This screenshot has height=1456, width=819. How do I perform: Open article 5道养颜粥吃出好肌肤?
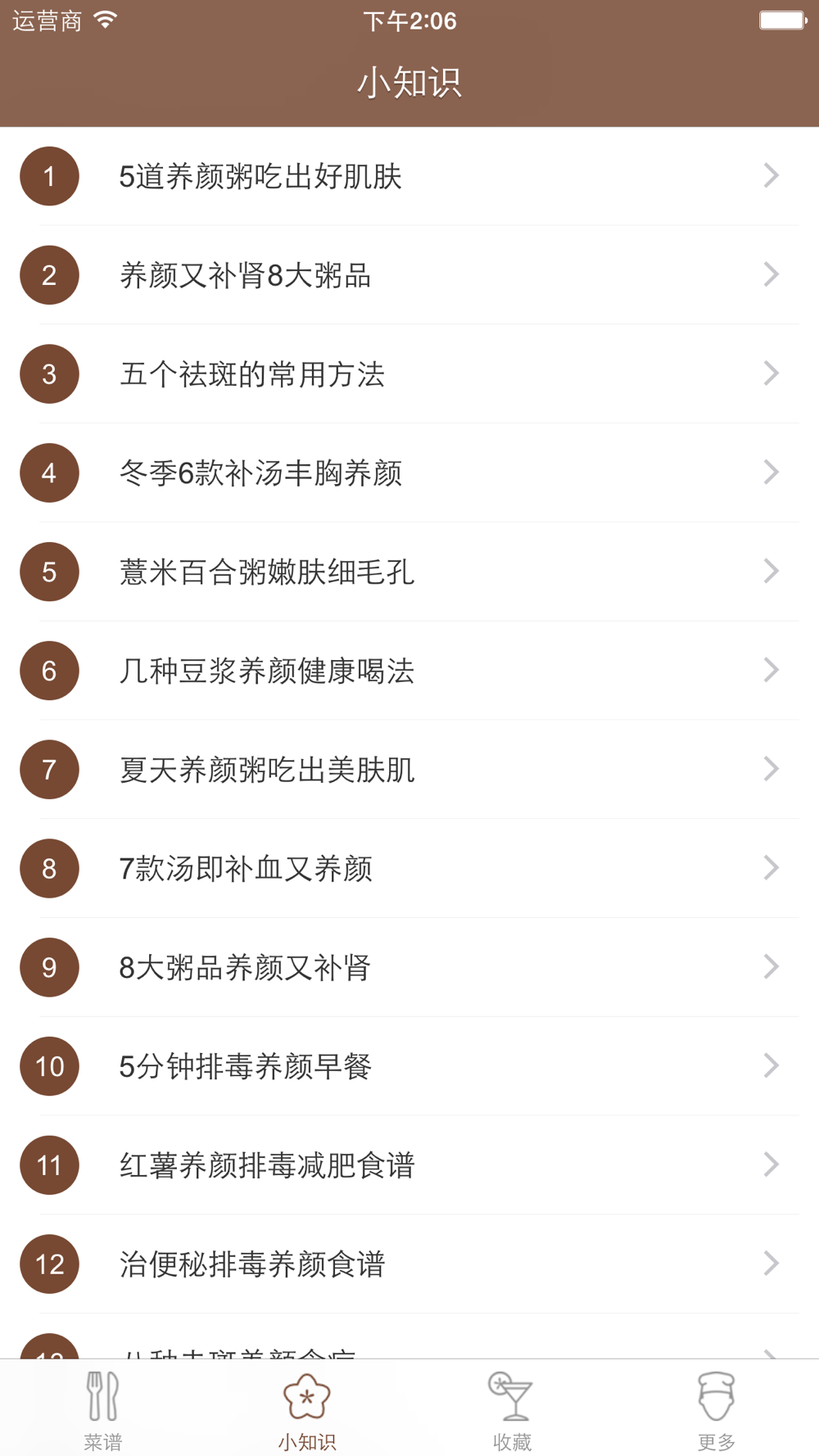click(409, 176)
